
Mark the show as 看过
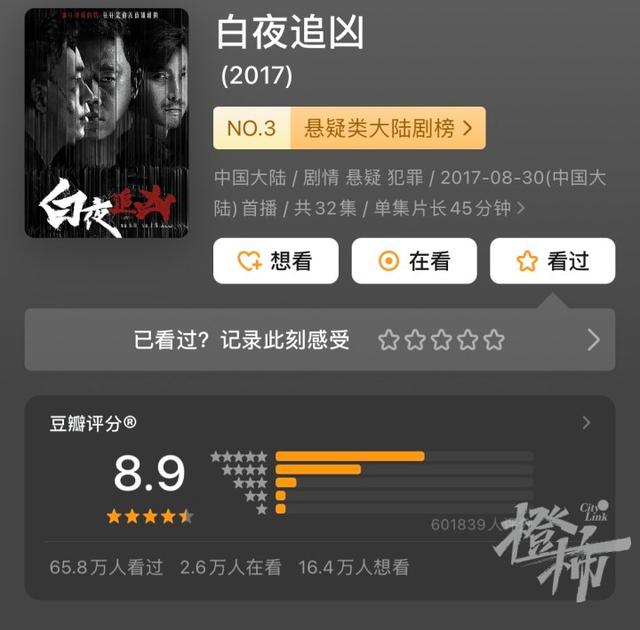552,261
